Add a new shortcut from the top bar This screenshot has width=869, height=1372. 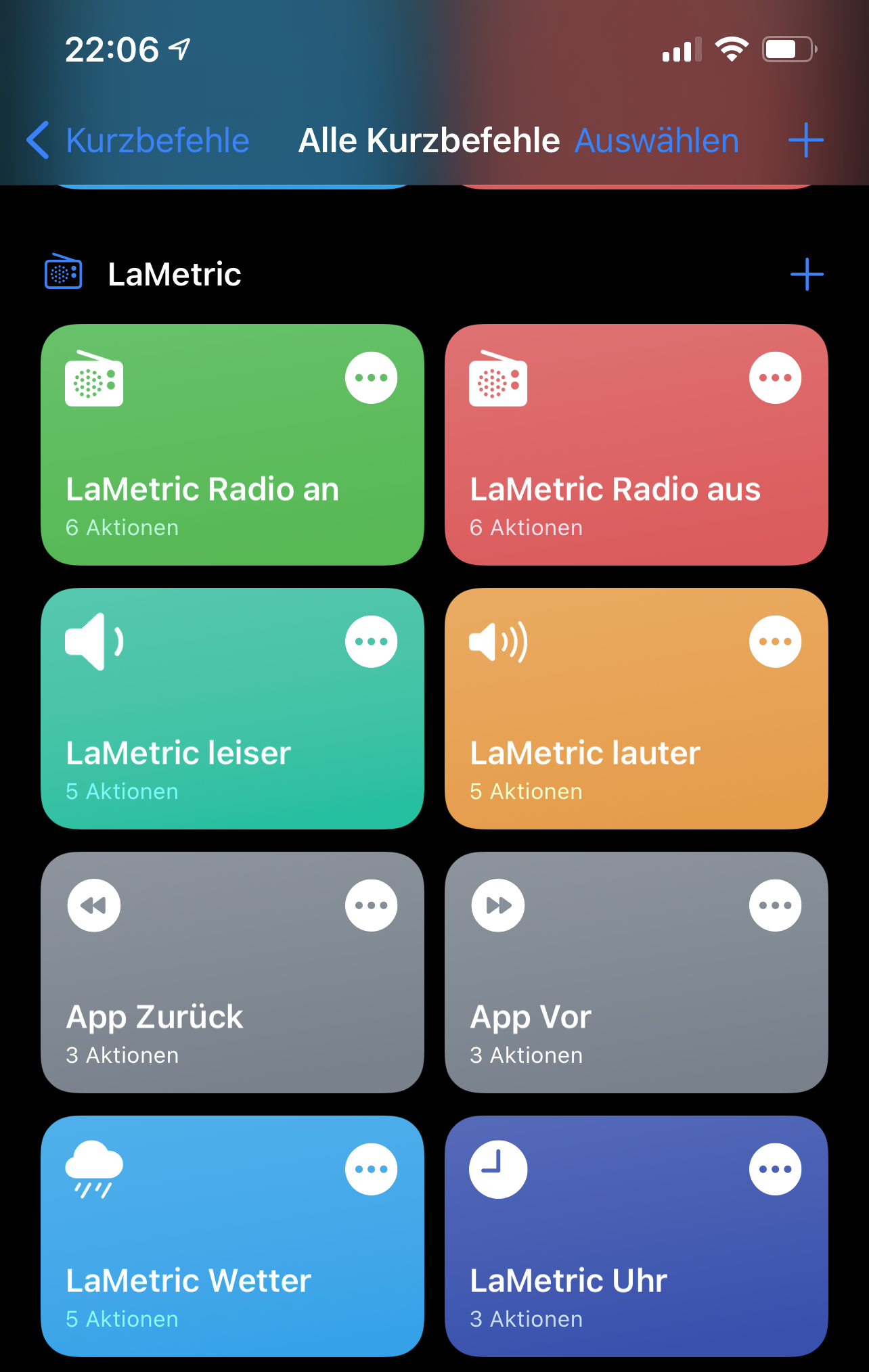point(806,141)
